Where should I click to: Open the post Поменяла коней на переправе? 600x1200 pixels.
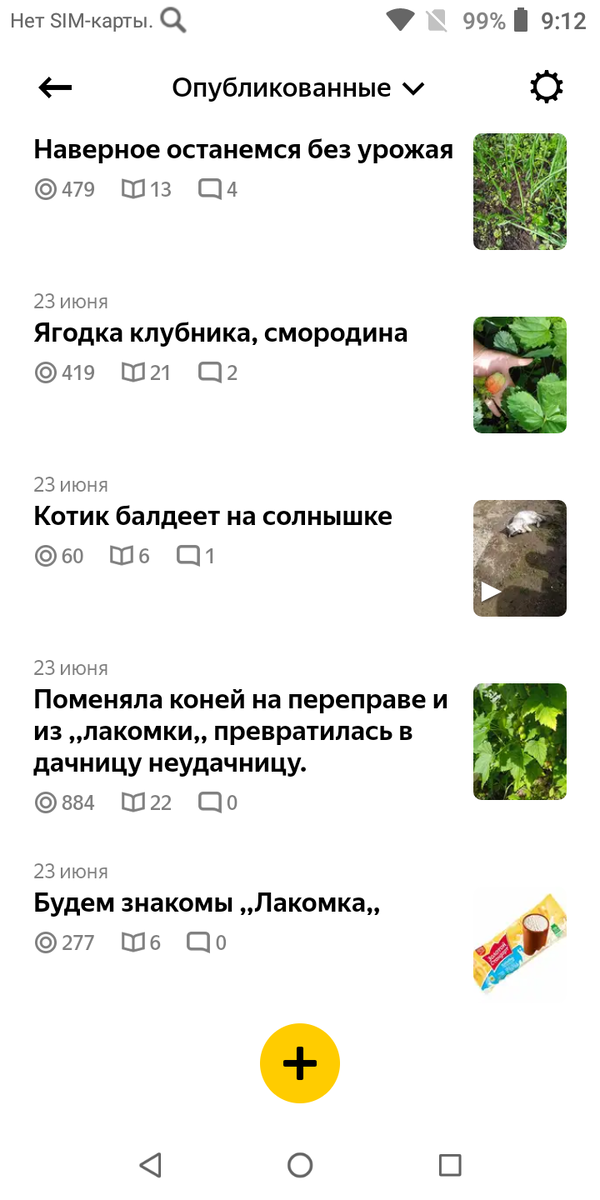pyautogui.click(x=240, y=731)
